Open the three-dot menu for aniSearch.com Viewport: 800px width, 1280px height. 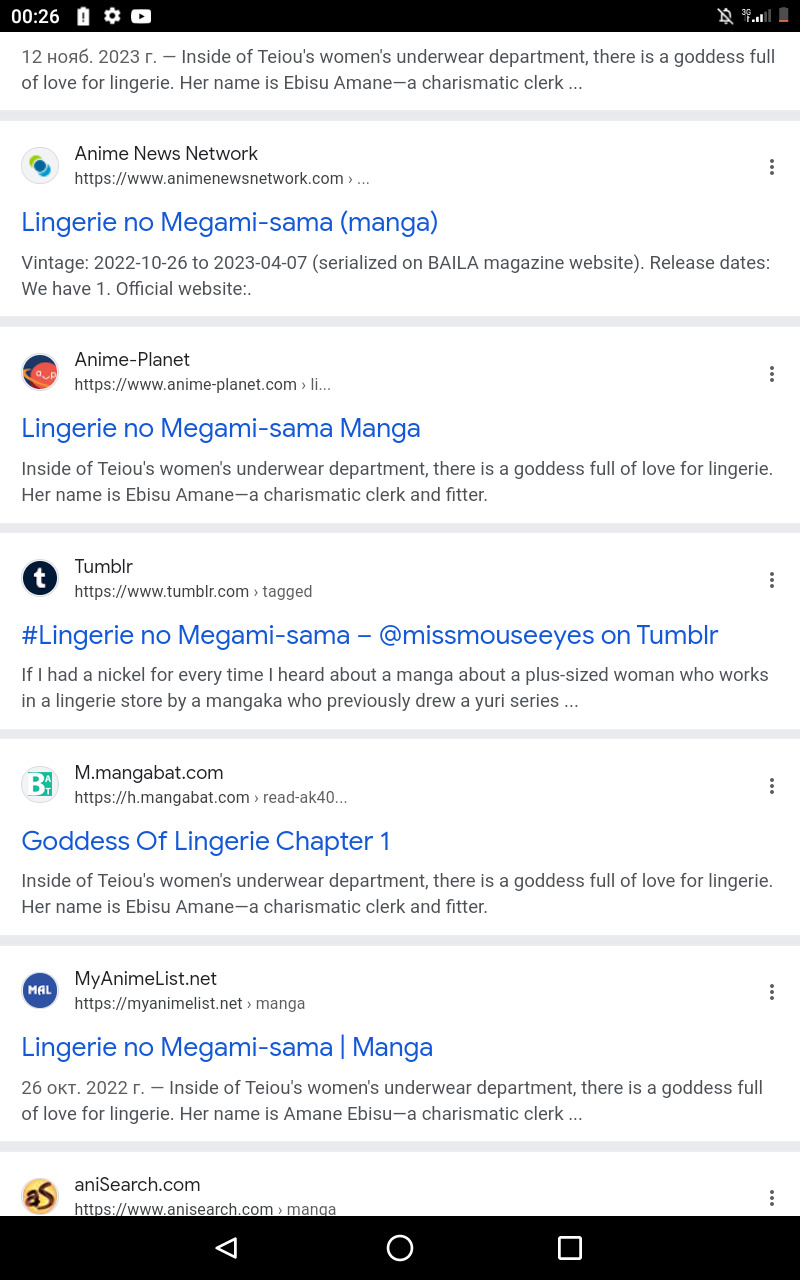tap(771, 1198)
